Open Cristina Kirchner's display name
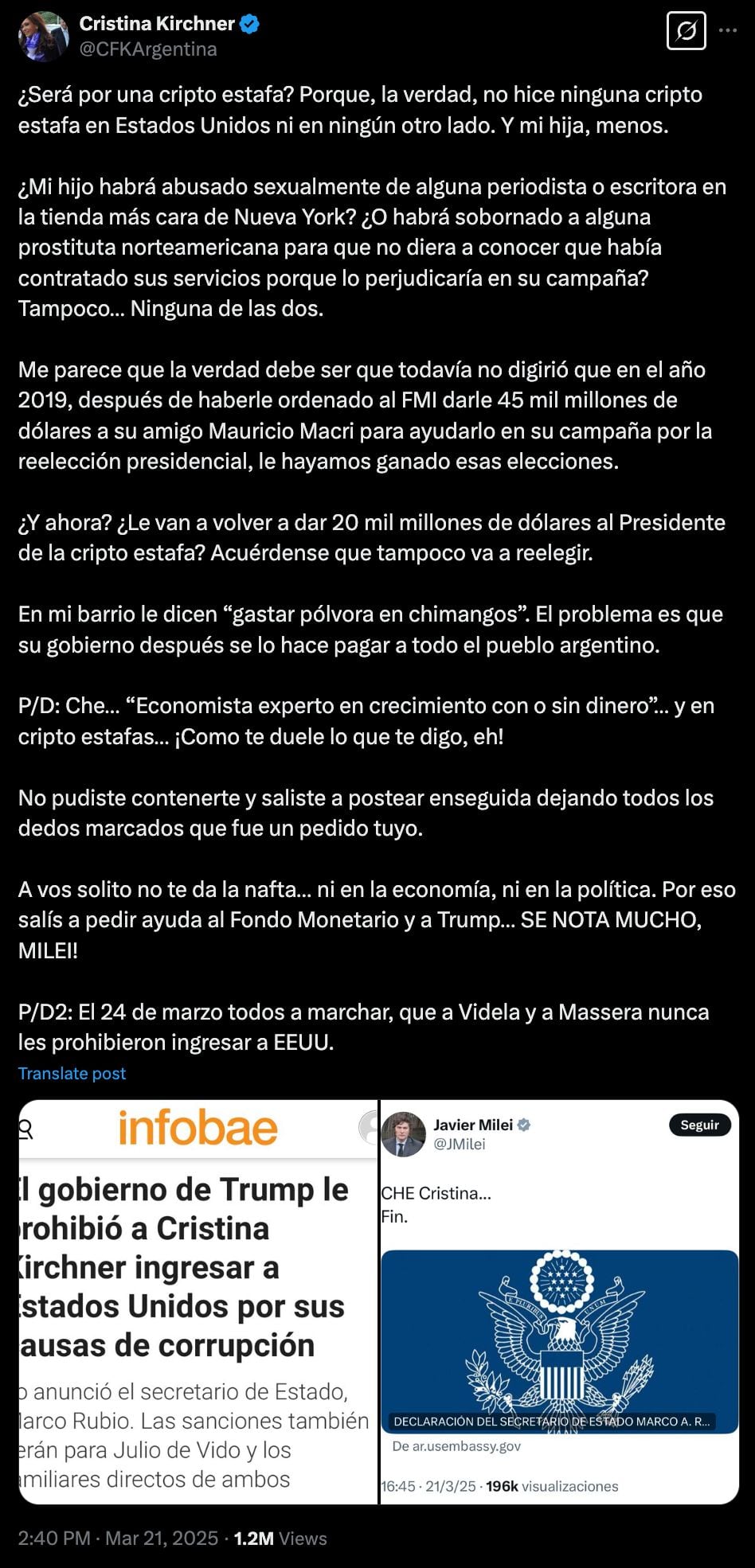The image size is (755, 1568). [x=157, y=24]
